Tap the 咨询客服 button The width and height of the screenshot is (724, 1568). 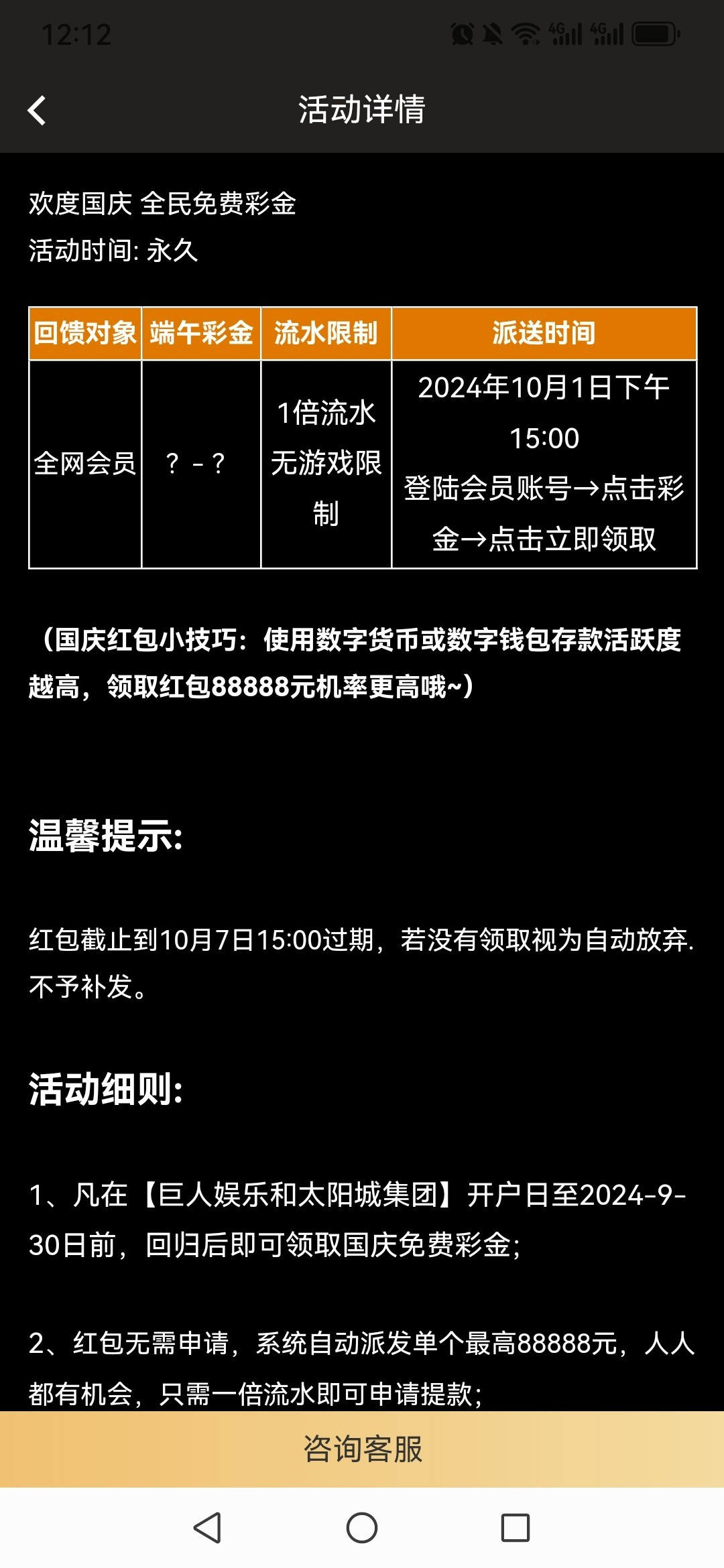pos(362,1449)
